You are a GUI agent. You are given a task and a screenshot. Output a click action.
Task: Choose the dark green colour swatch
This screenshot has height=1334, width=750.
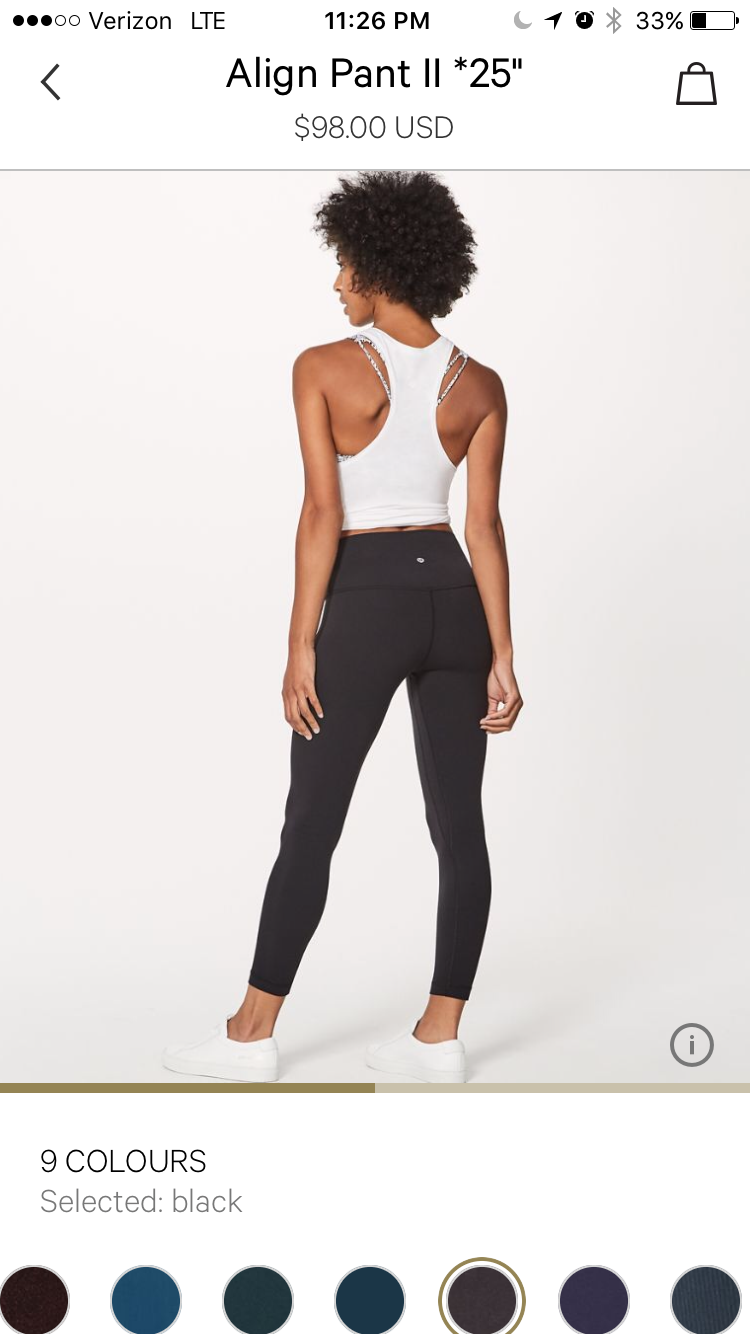pos(258,1300)
